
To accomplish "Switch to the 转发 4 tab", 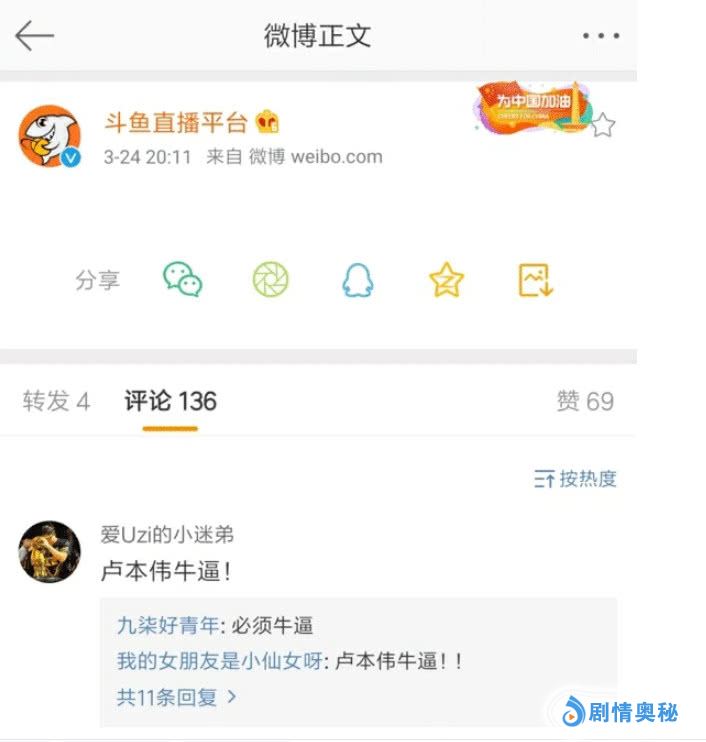I will click(56, 402).
